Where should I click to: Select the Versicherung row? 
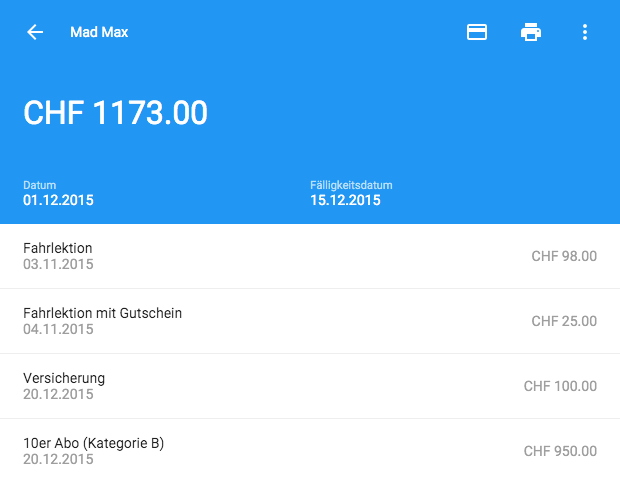310,386
